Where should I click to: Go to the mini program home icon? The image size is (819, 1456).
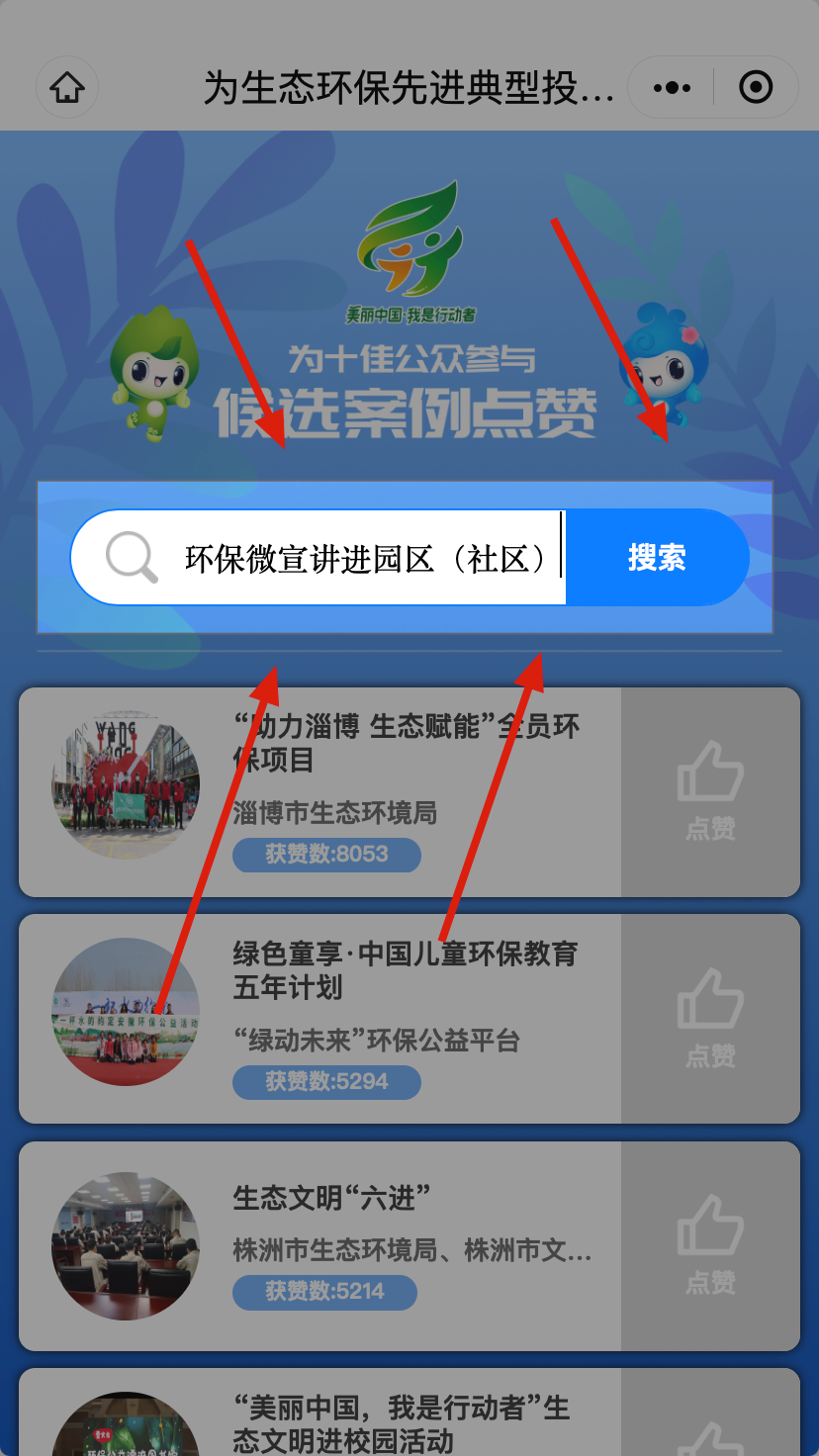click(67, 88)
